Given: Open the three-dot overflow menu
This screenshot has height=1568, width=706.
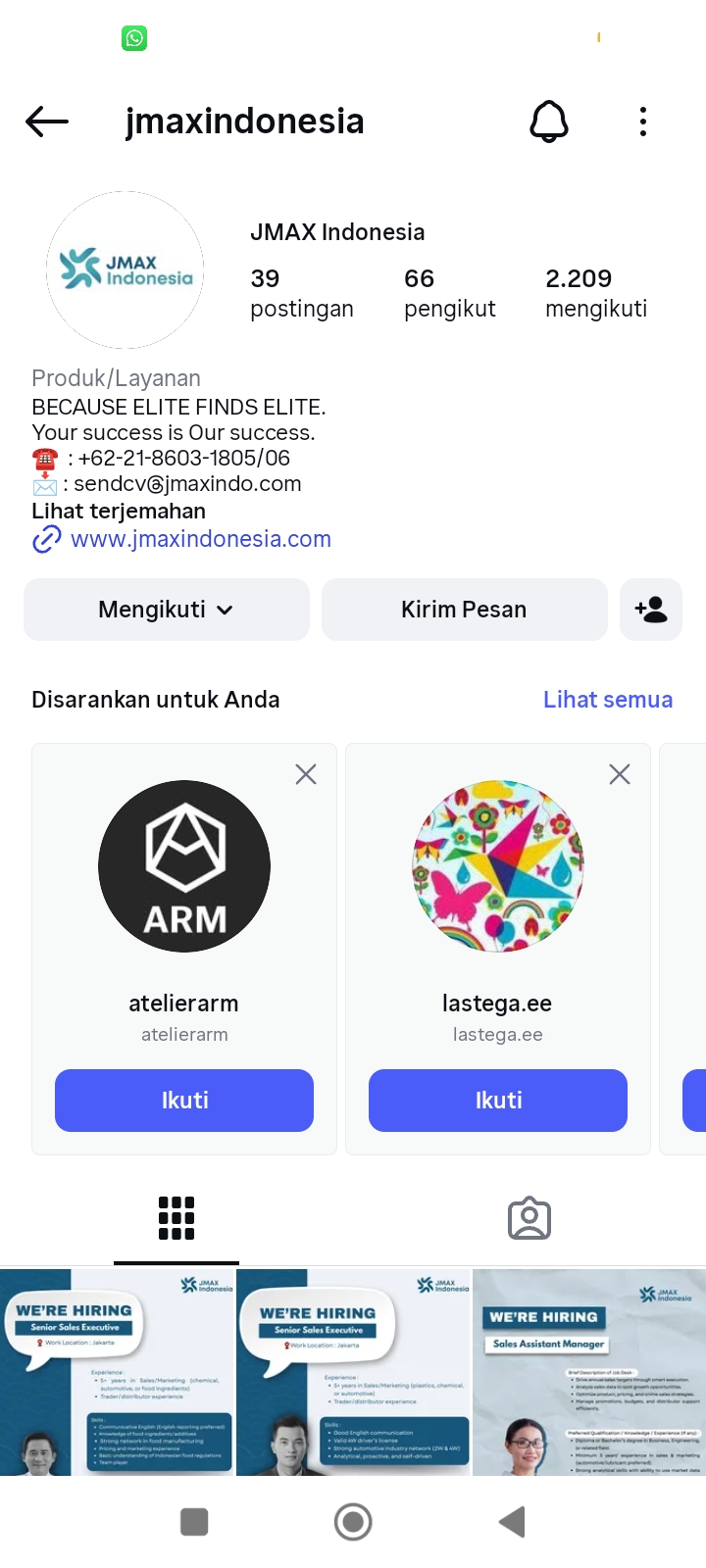Looking at the screenshot, I should point(643,122).
